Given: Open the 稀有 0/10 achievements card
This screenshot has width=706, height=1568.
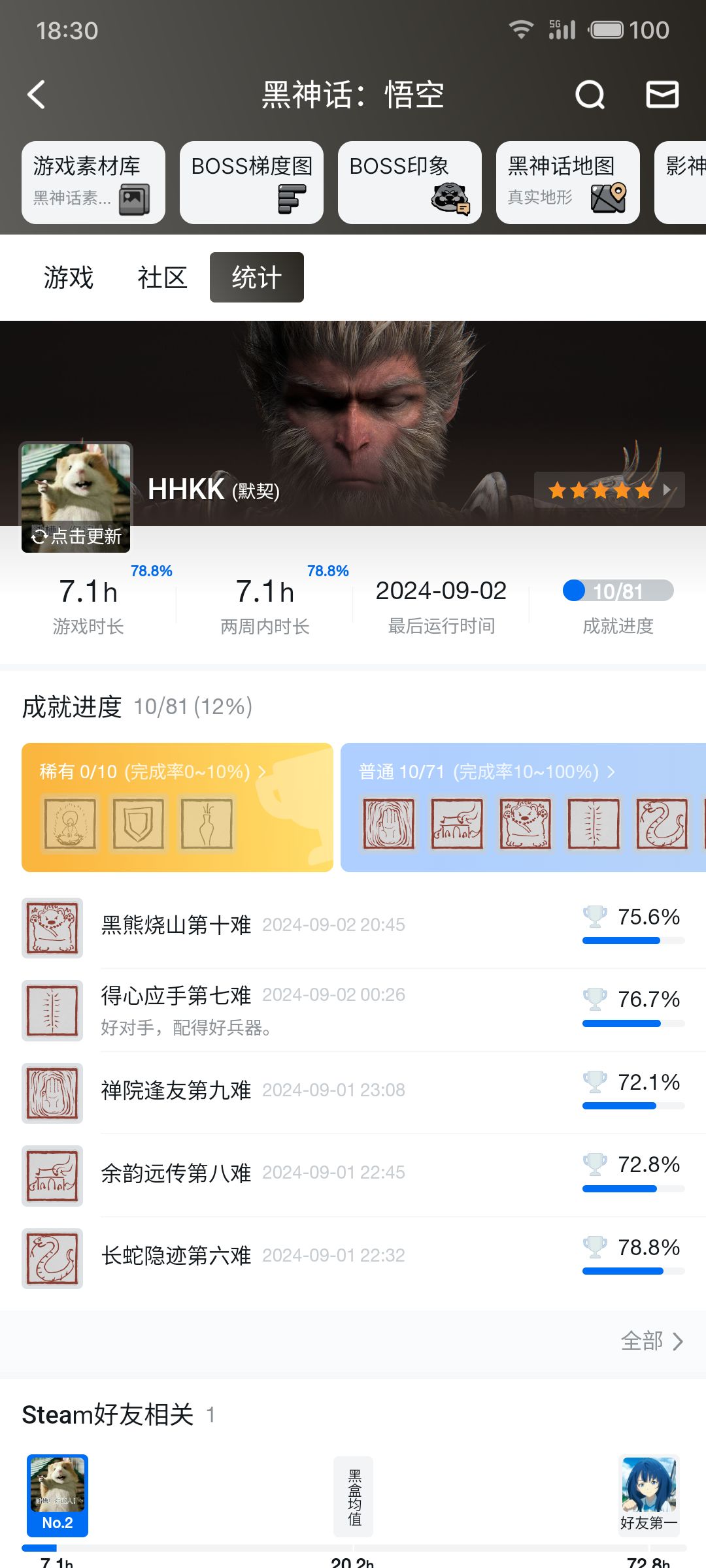Looking at the screenshot, I should (177, 807).
